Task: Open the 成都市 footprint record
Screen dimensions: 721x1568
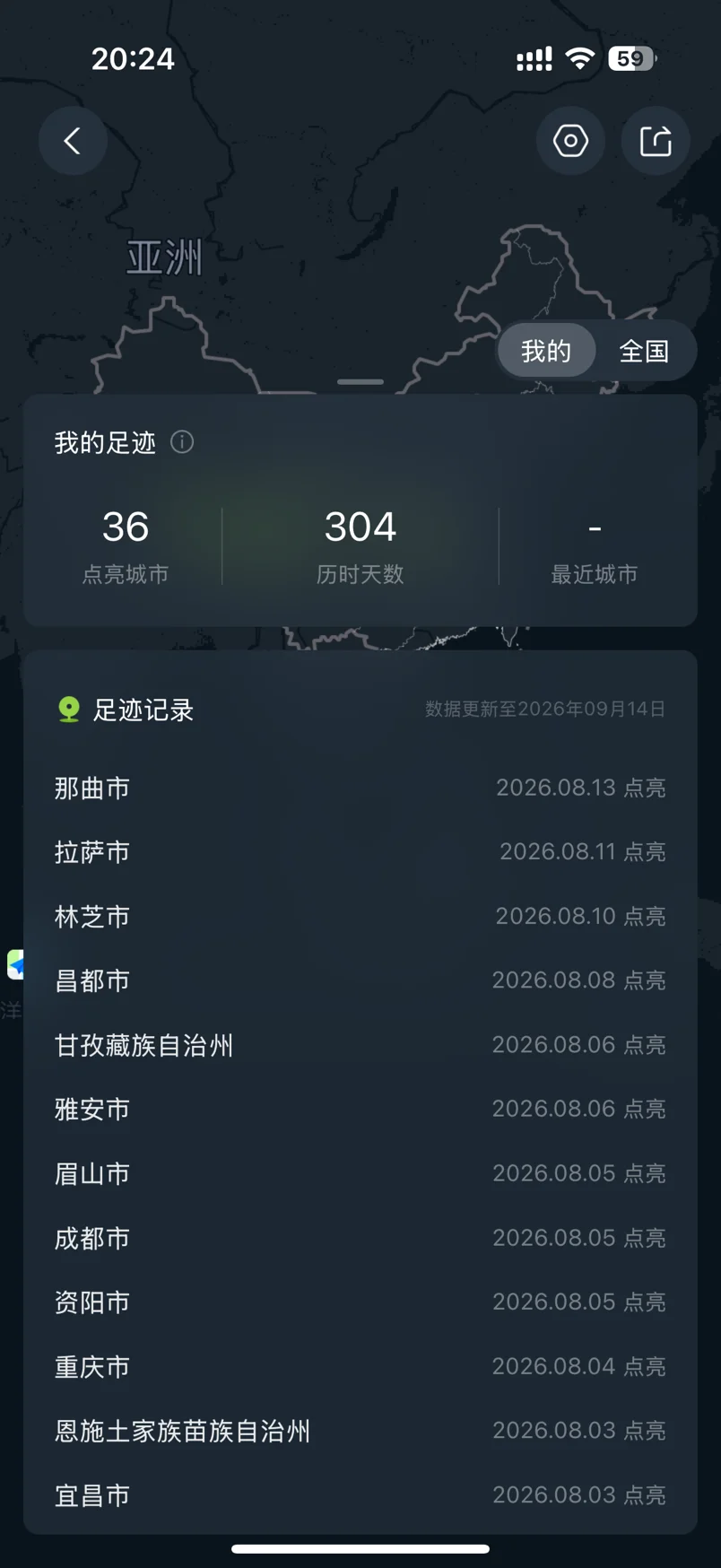Action: pyautogui.click(x=360, y=1238)
